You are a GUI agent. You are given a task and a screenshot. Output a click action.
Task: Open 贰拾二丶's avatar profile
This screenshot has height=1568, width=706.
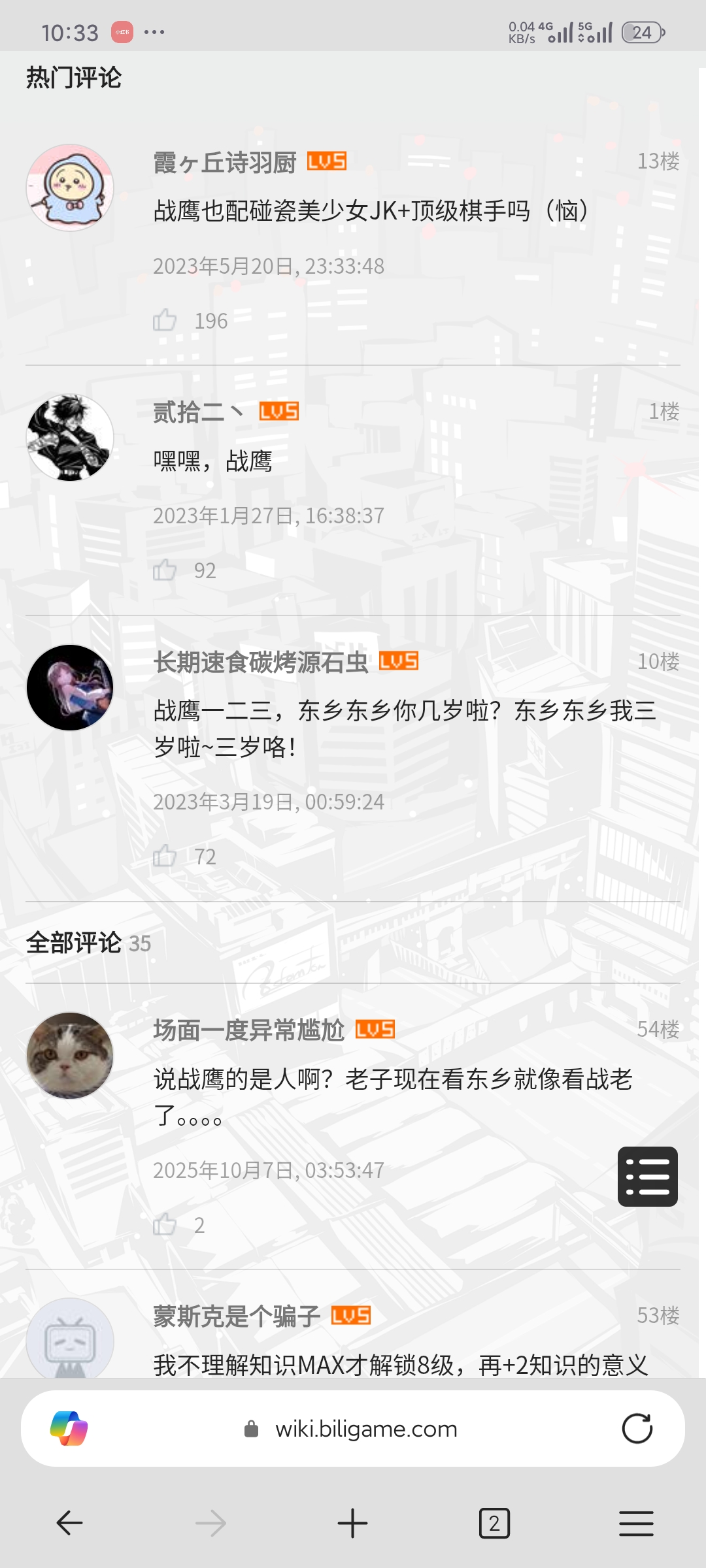click(x=70, y=438)
